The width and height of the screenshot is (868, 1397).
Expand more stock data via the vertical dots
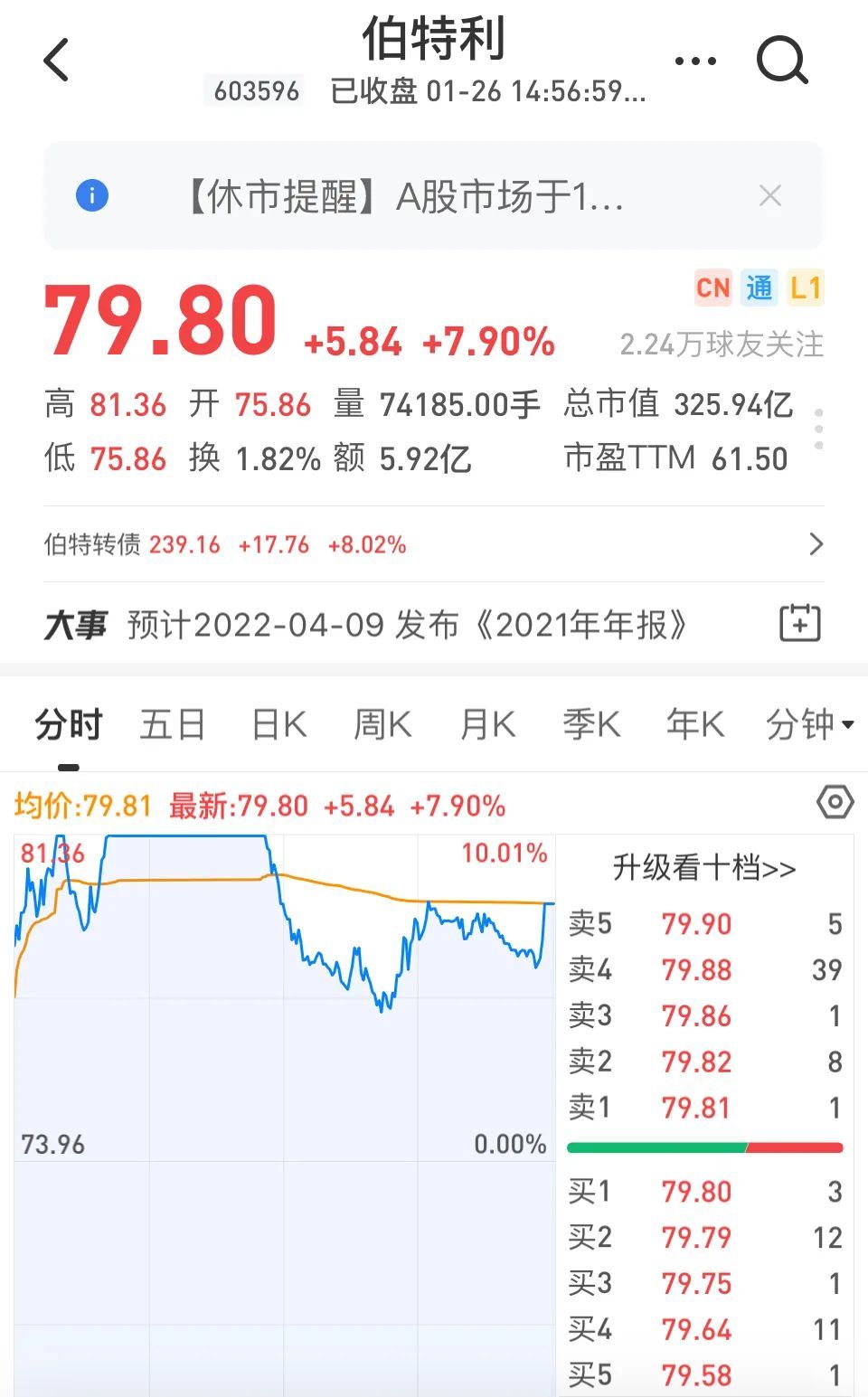click(818, 429)
